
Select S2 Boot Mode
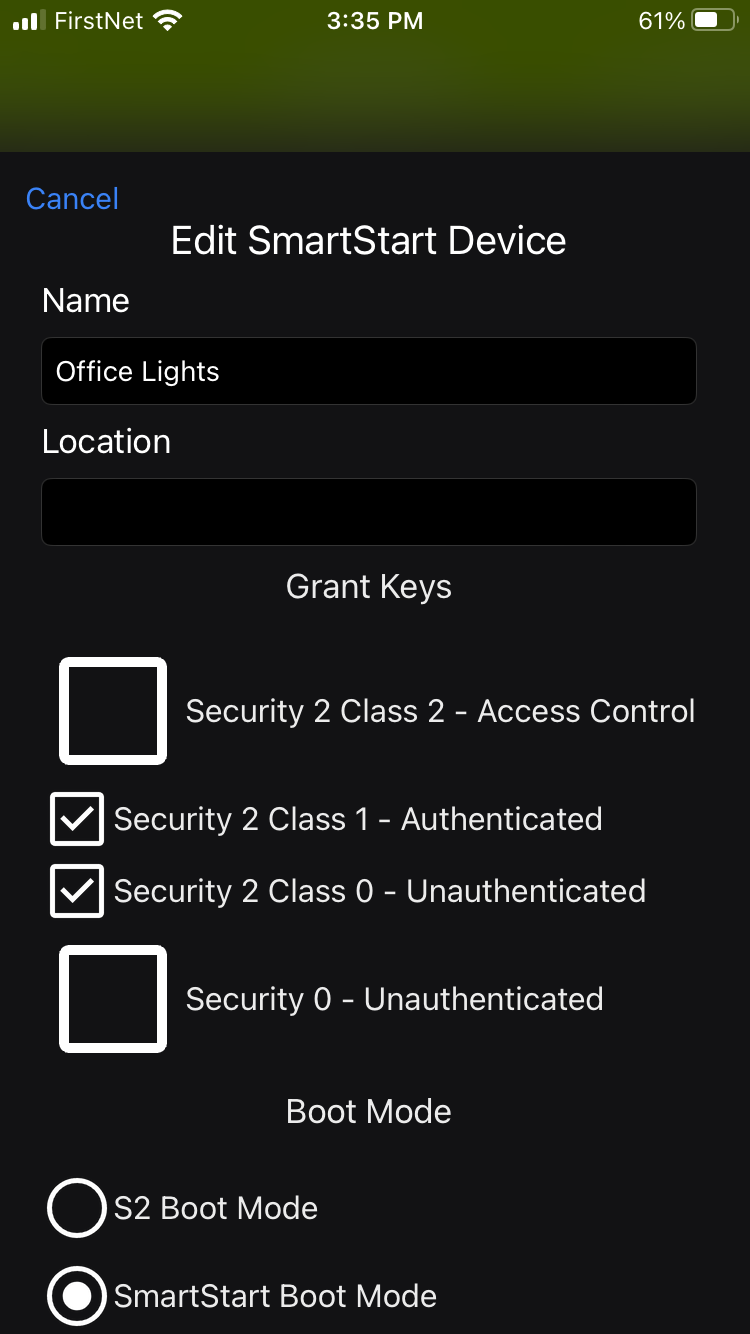tap(77, 1208)
